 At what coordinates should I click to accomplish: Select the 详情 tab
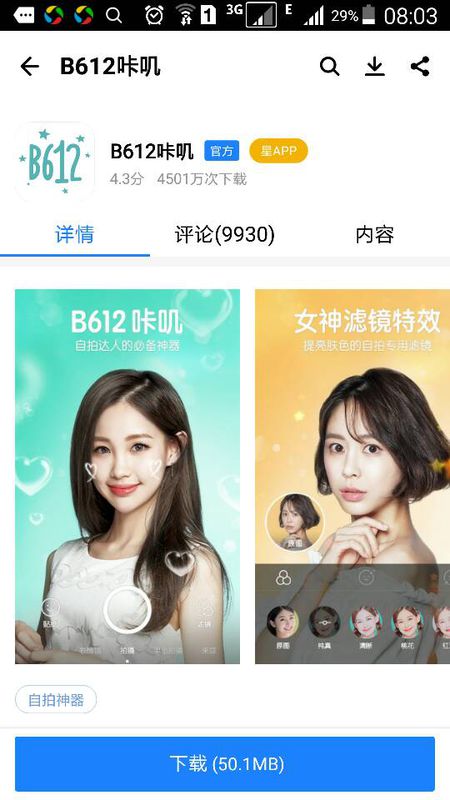click(x=75, y=235)
